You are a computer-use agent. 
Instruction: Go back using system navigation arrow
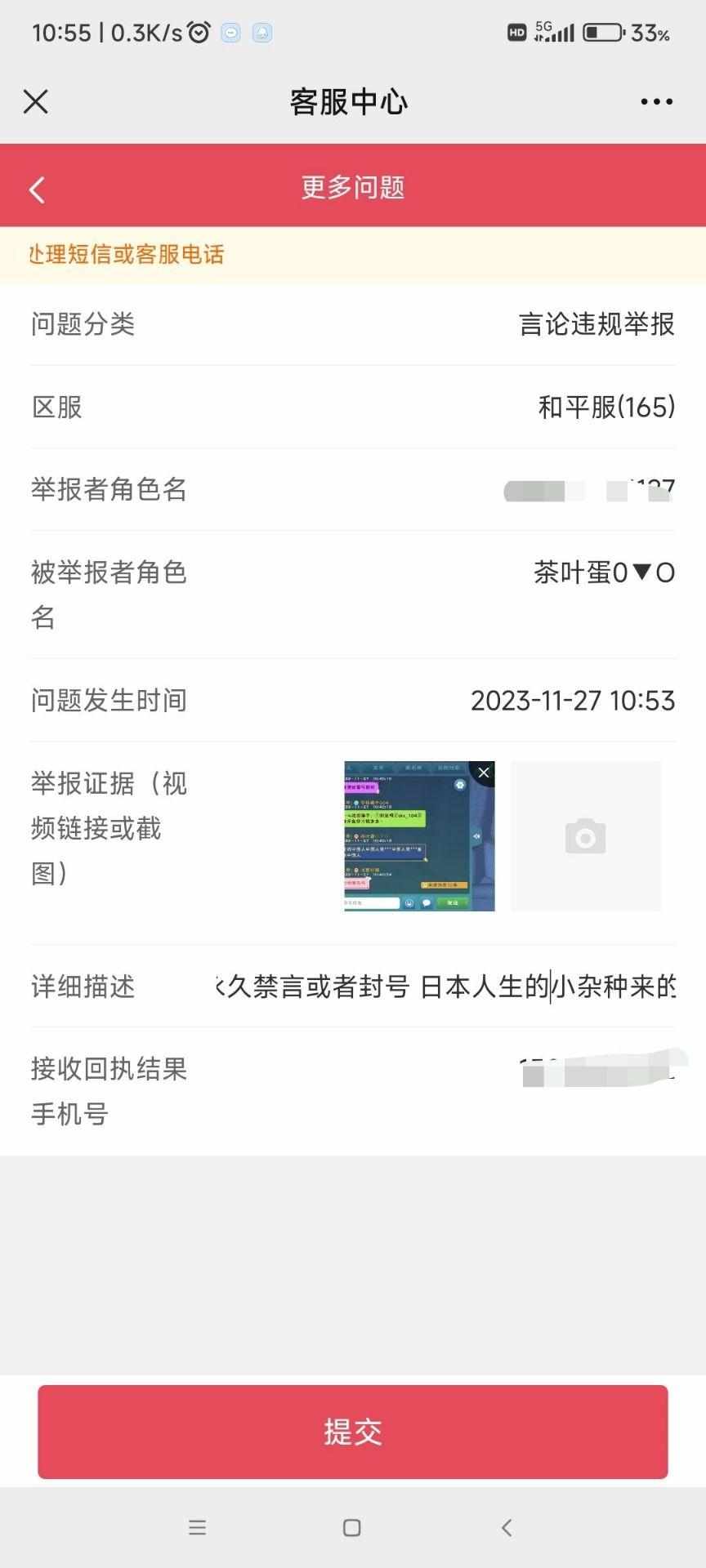[x=507, y=1527]
